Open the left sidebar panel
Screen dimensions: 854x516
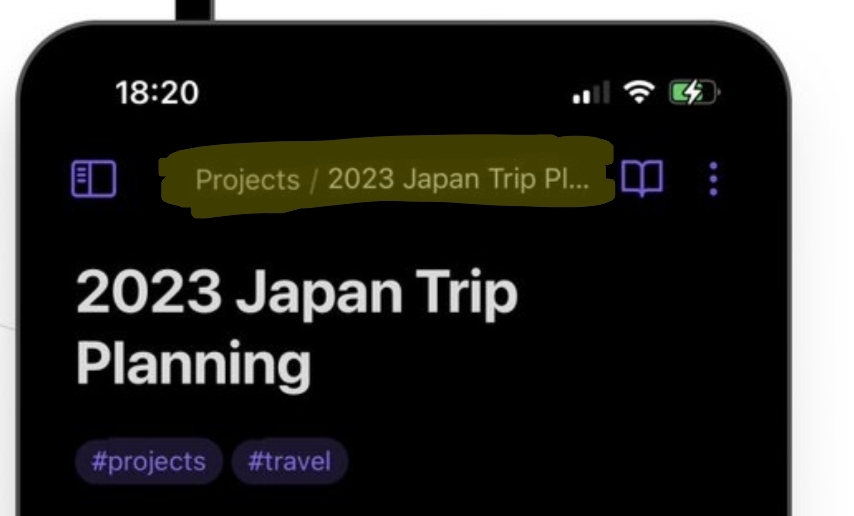point(94,179)
